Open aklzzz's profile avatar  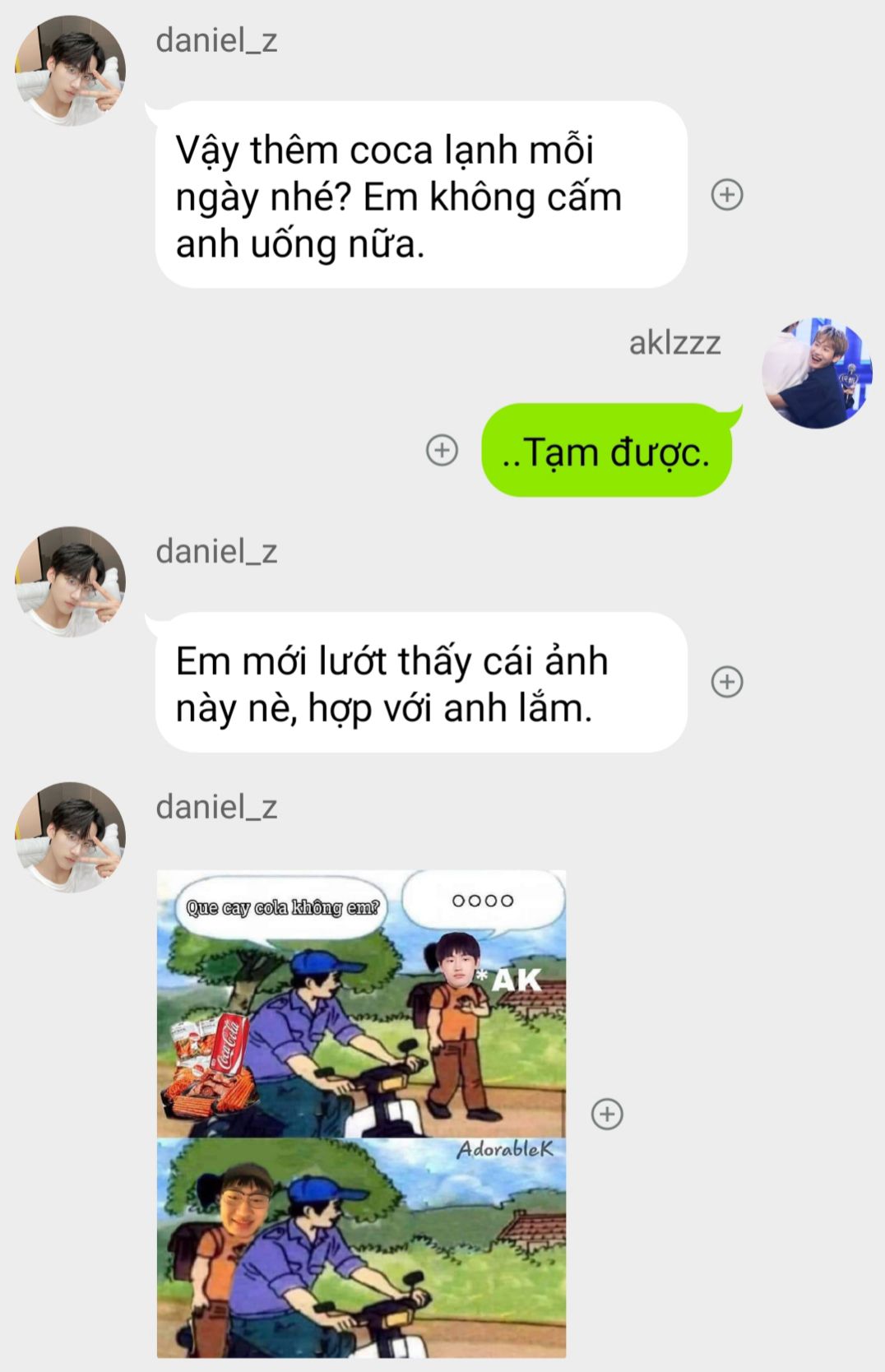click(x=816, y=373)
